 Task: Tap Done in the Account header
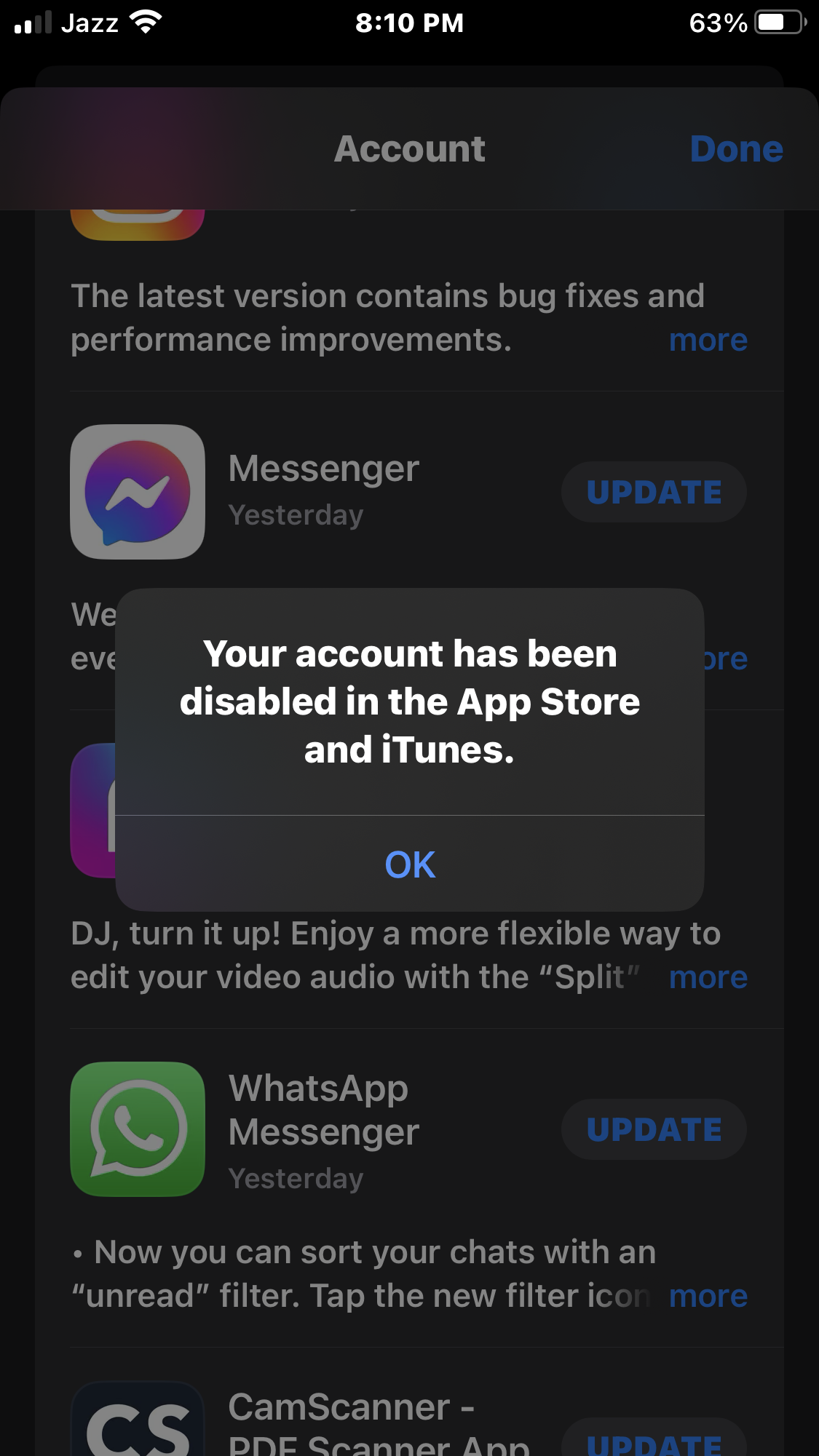(736, 149)
